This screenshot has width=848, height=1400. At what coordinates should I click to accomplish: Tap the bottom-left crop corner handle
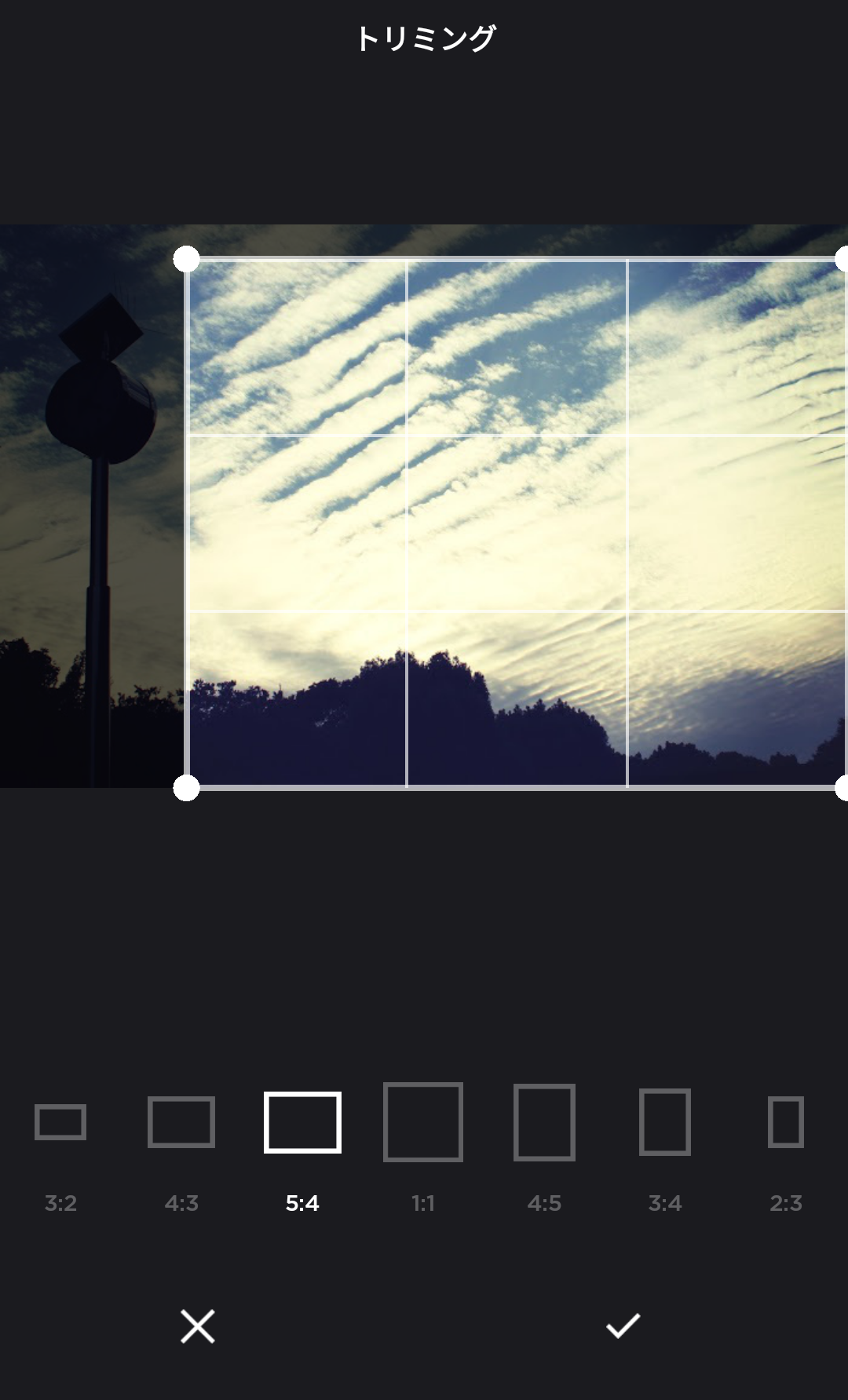186,788
